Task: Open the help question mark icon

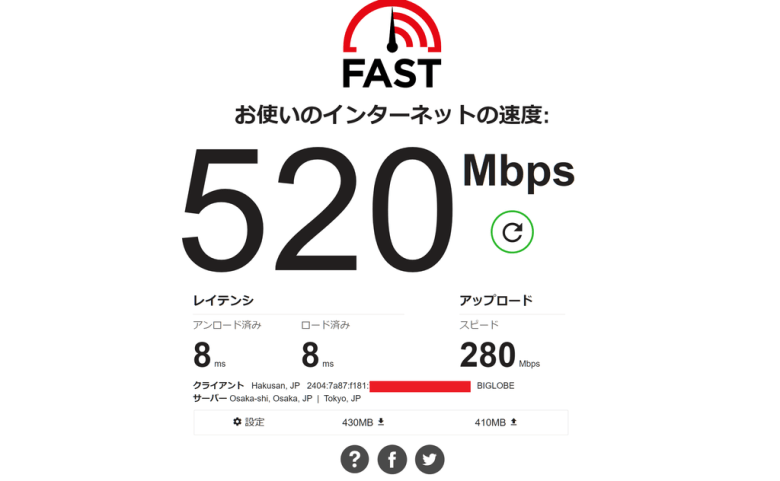Action: 354,459
